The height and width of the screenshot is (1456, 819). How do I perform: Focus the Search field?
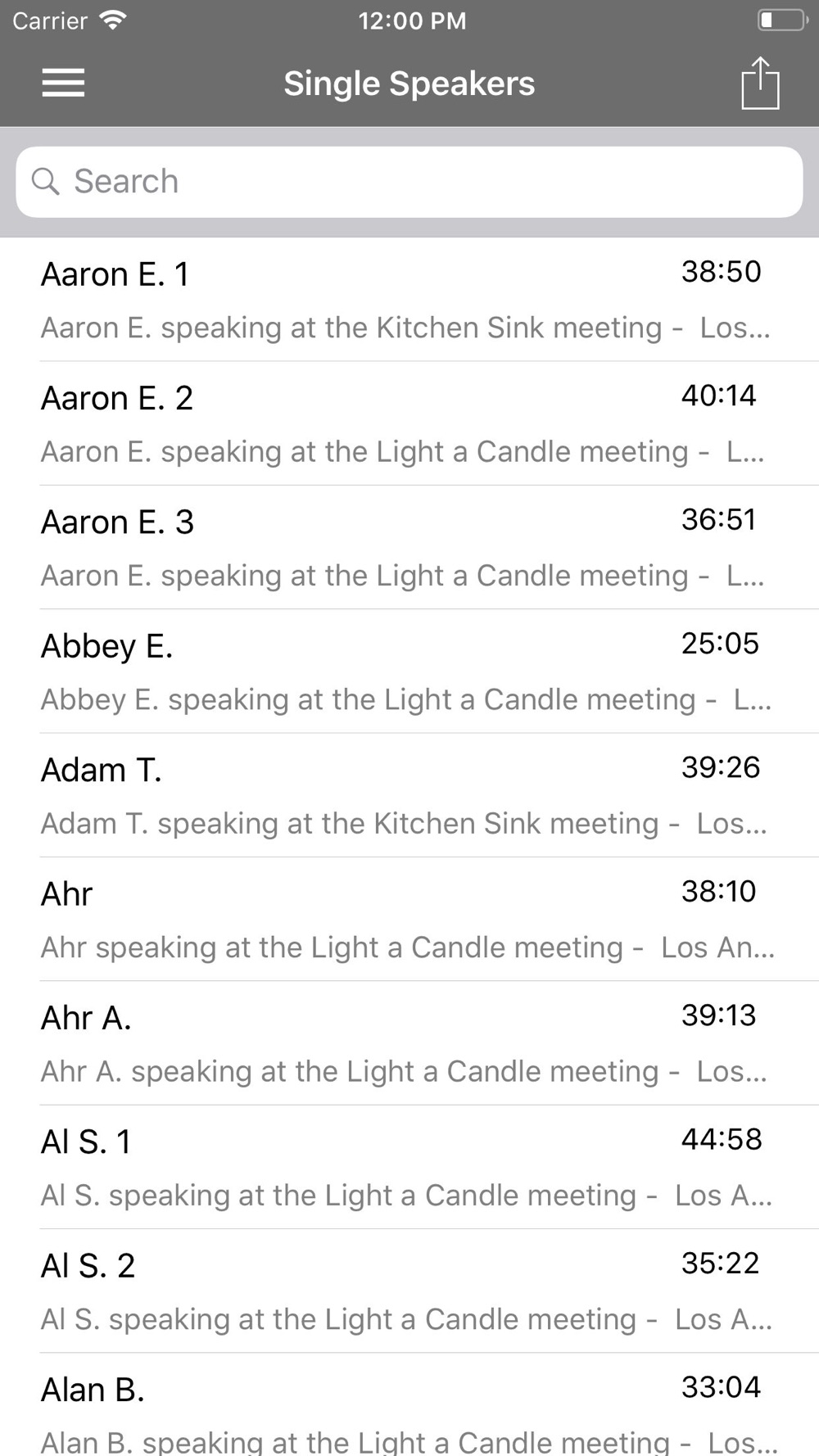[x=409, y=182]
